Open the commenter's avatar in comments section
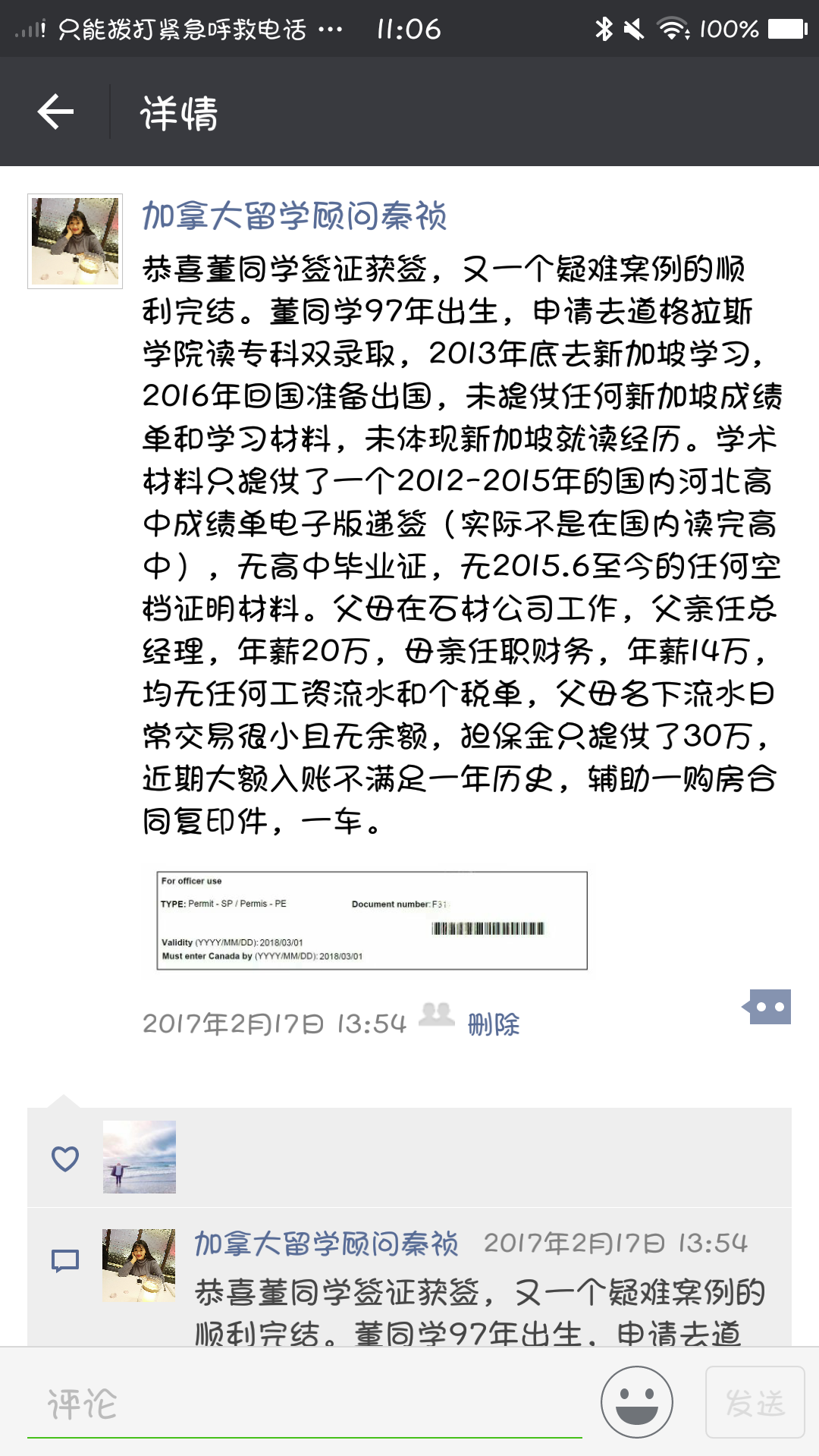This screenshot has height=1456, width=819. coord(140,1266)
